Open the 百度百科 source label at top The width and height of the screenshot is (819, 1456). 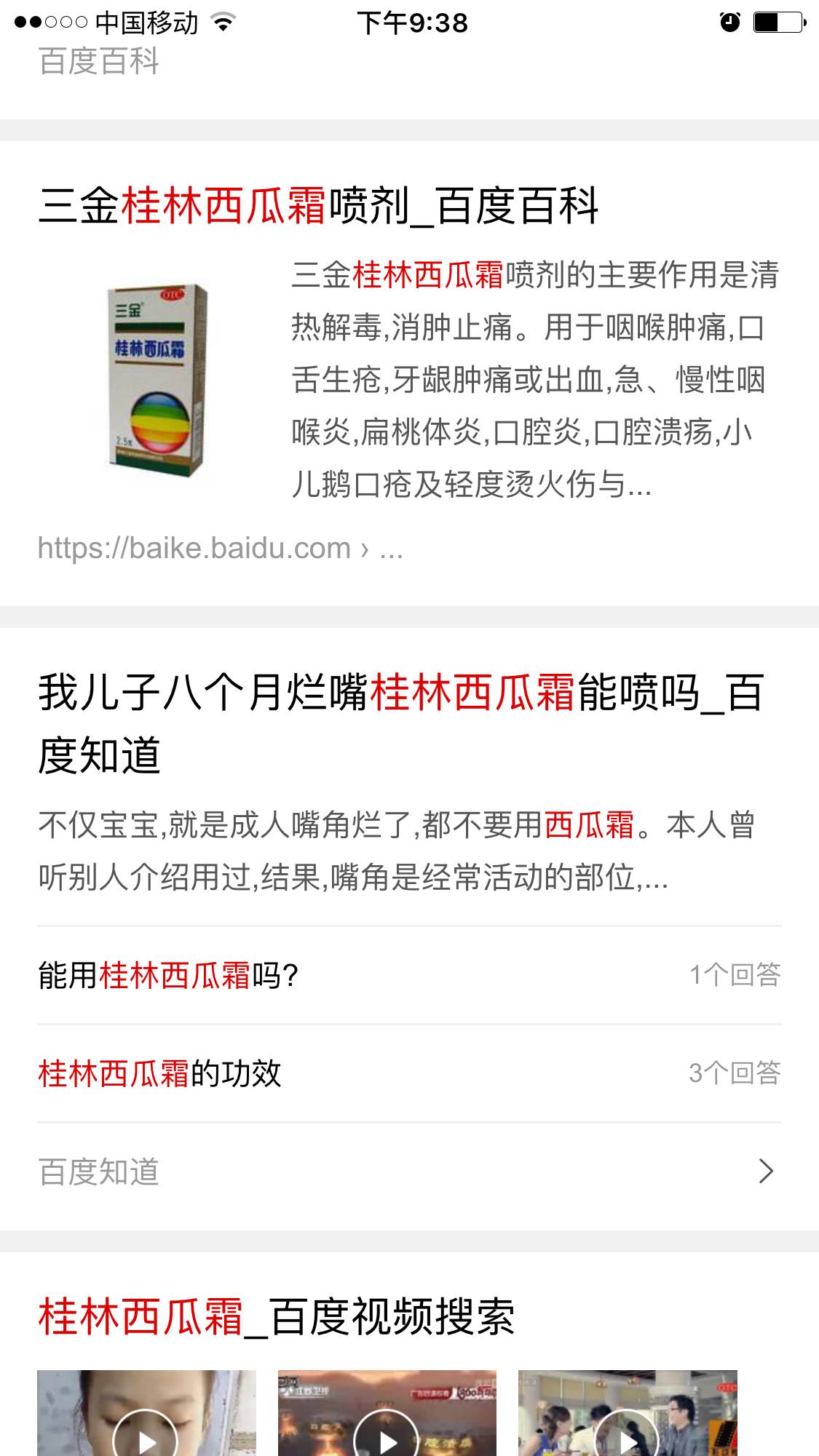[x=99, y=61]
